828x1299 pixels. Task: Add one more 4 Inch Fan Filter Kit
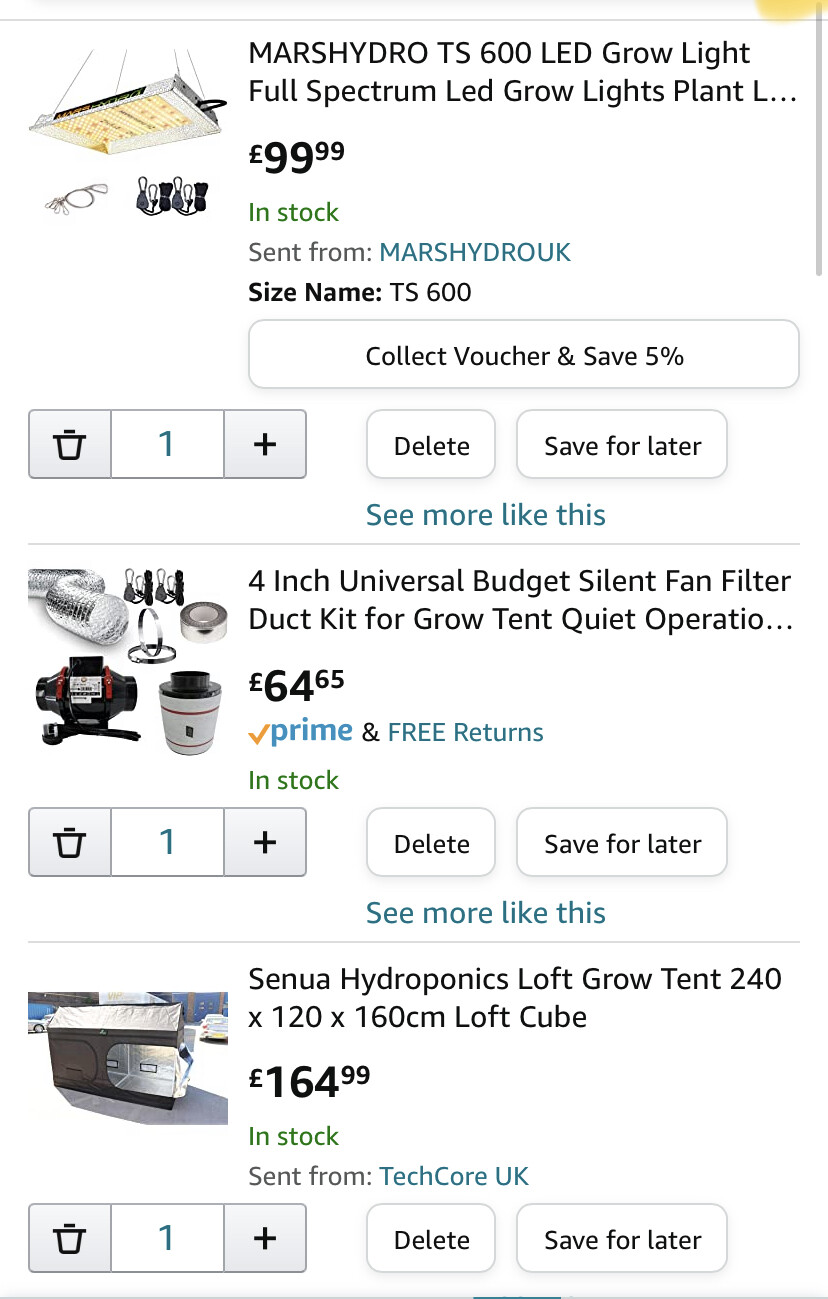[265, 842]
